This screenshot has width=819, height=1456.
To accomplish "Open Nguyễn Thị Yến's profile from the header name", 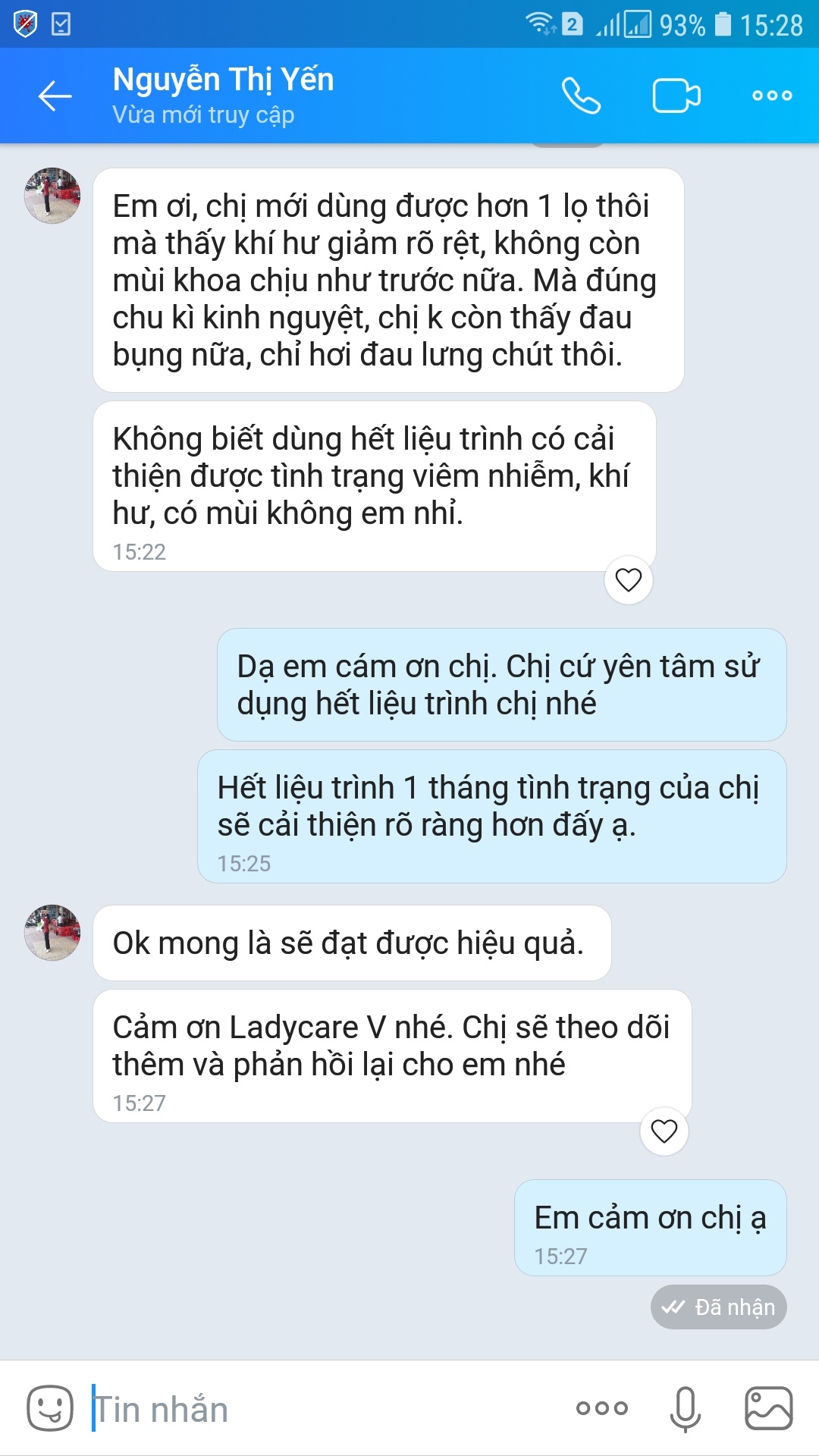I will 223,80.
